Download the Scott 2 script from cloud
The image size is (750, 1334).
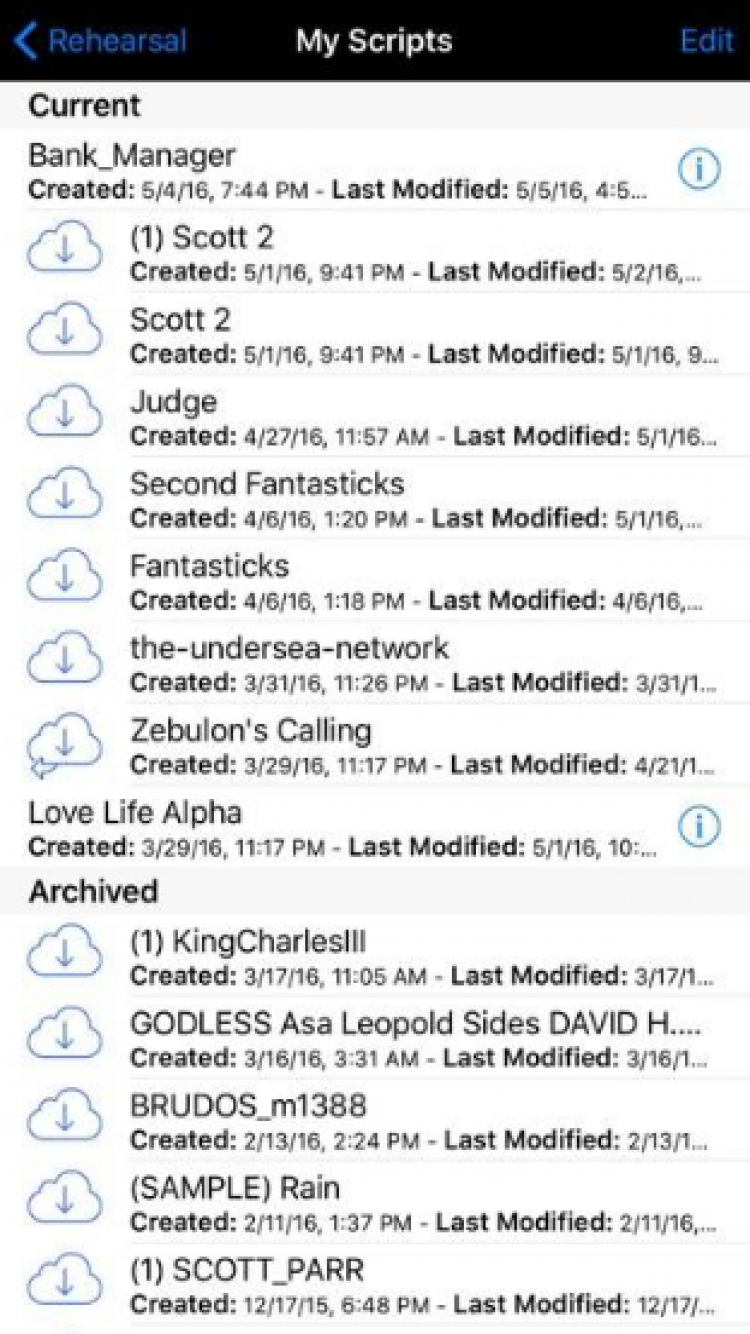(x=64, y=331)
